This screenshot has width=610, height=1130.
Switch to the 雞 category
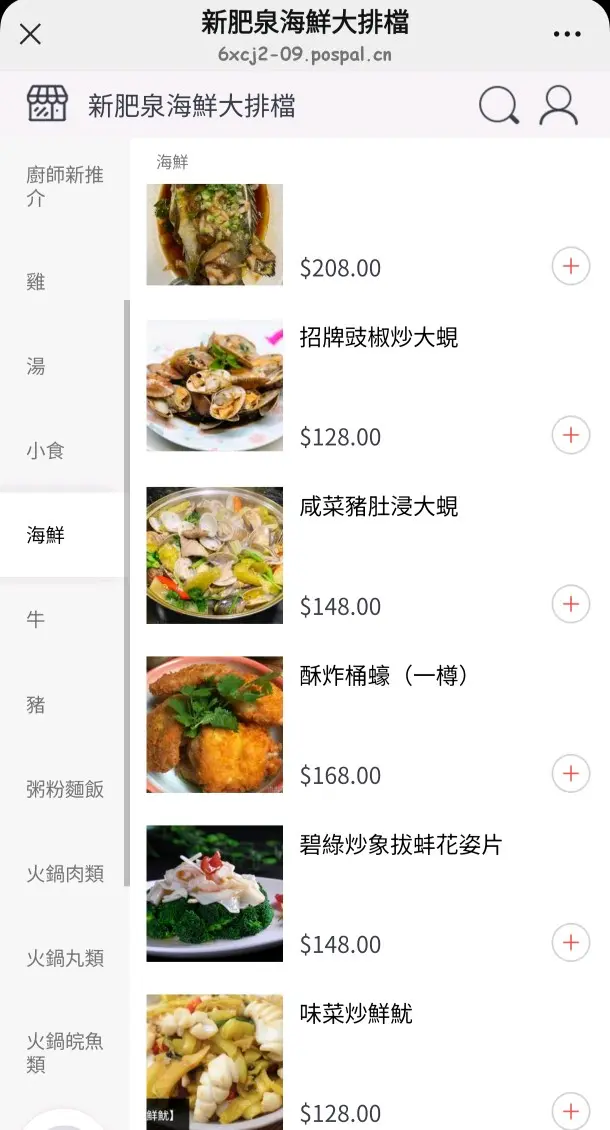(36, 282)
